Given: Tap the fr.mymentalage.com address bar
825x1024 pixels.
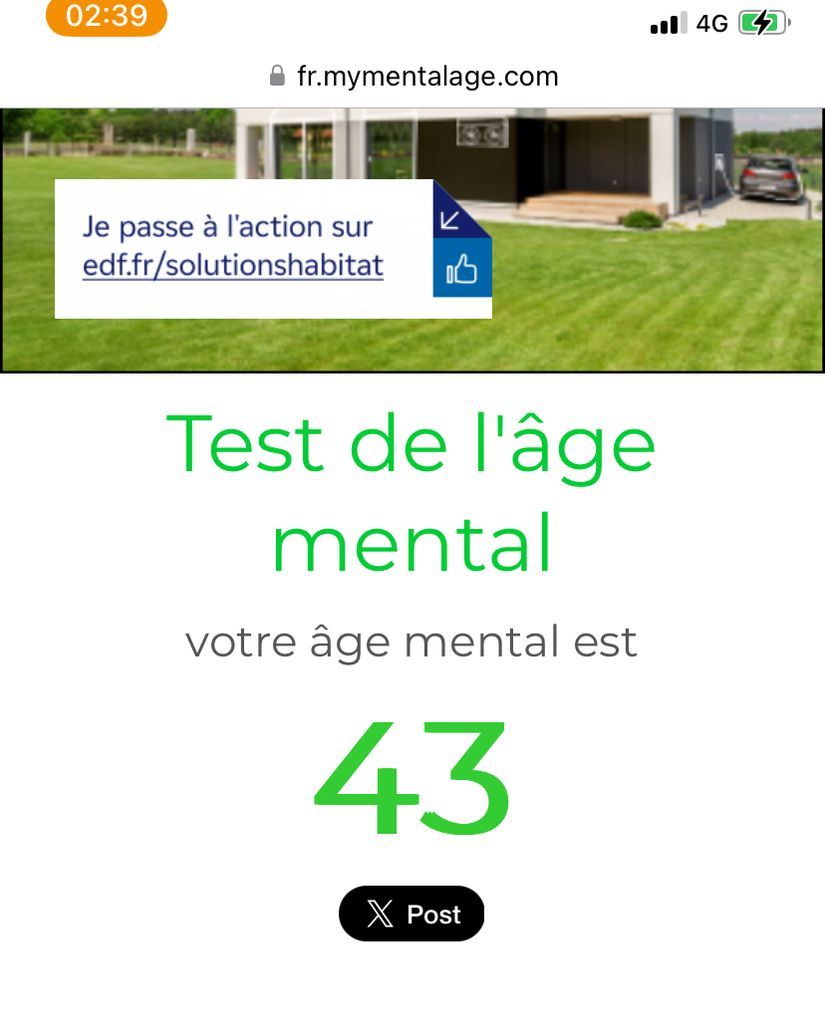Looking at the screenshot, I should (413, 77).
